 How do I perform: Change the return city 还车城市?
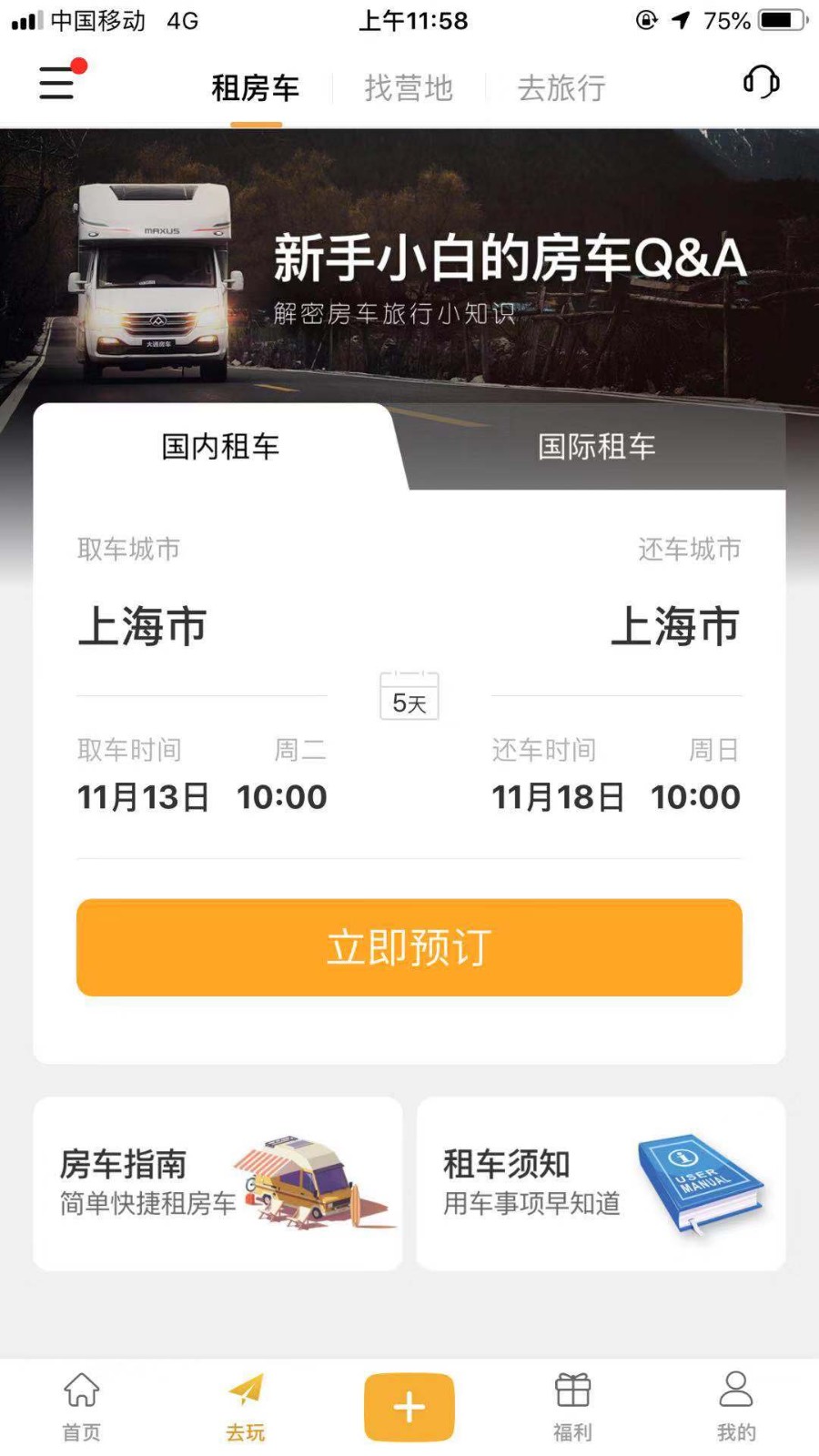(x=674, y=626)
